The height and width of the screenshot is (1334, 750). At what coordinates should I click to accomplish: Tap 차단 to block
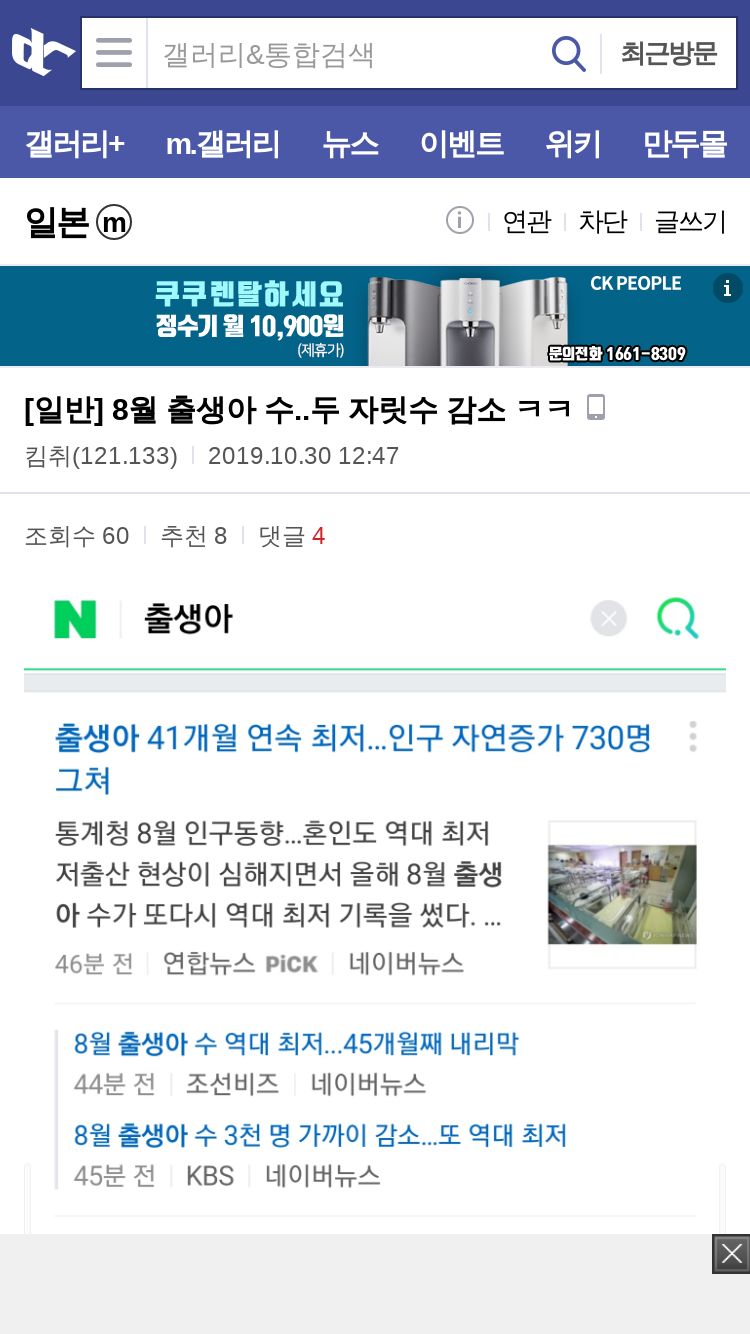[x=603, y=222]
